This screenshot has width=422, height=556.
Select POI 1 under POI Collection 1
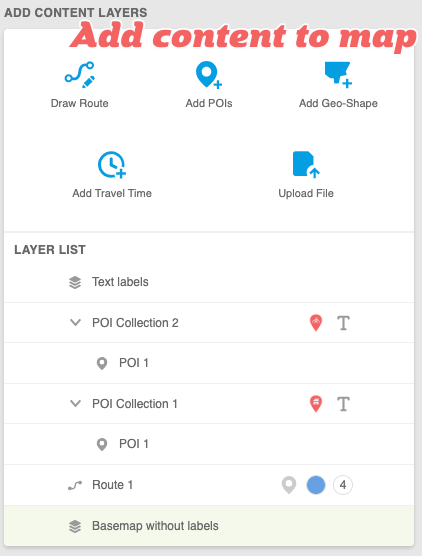209,444
